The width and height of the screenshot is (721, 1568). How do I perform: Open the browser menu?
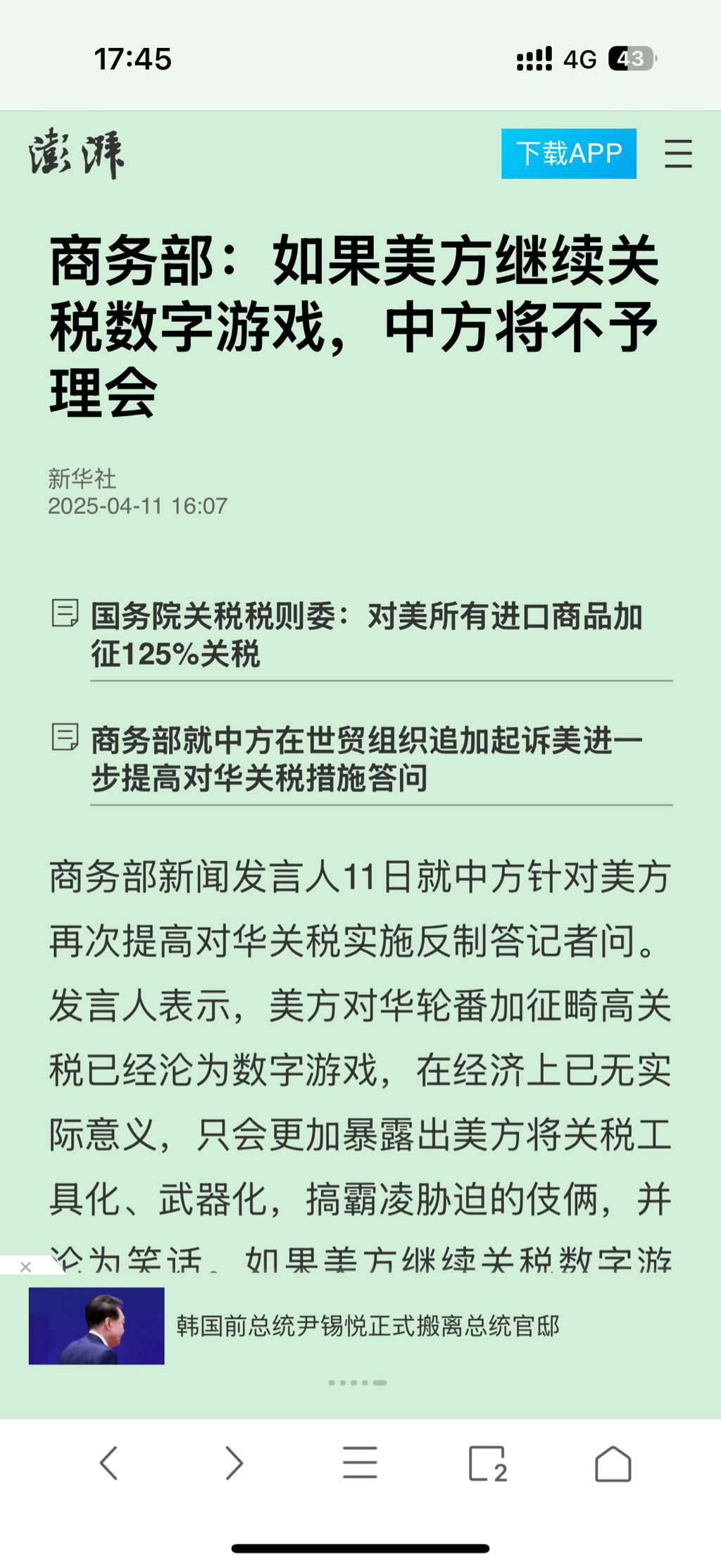[360, 1463]
